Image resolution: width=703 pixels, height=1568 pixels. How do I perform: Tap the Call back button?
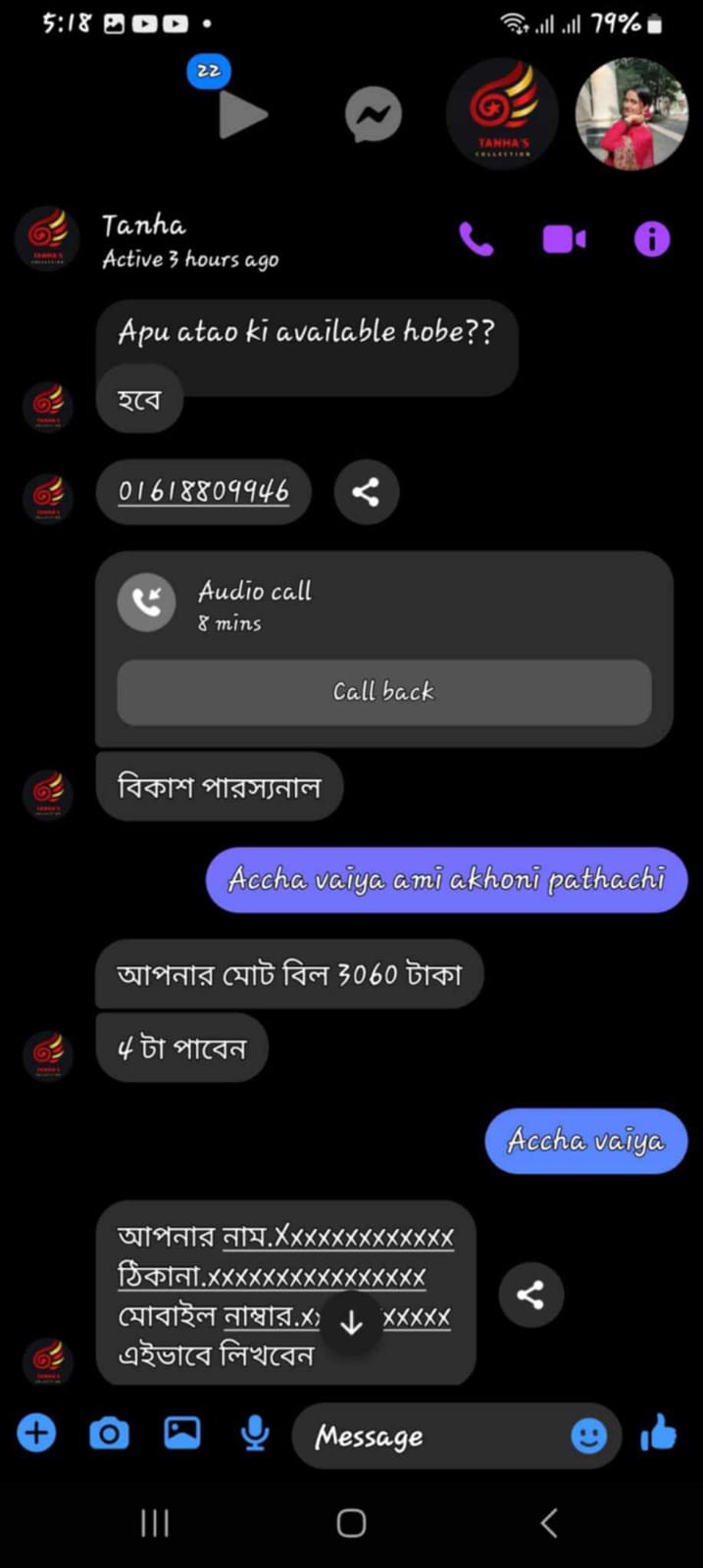(x=383, y=692)
